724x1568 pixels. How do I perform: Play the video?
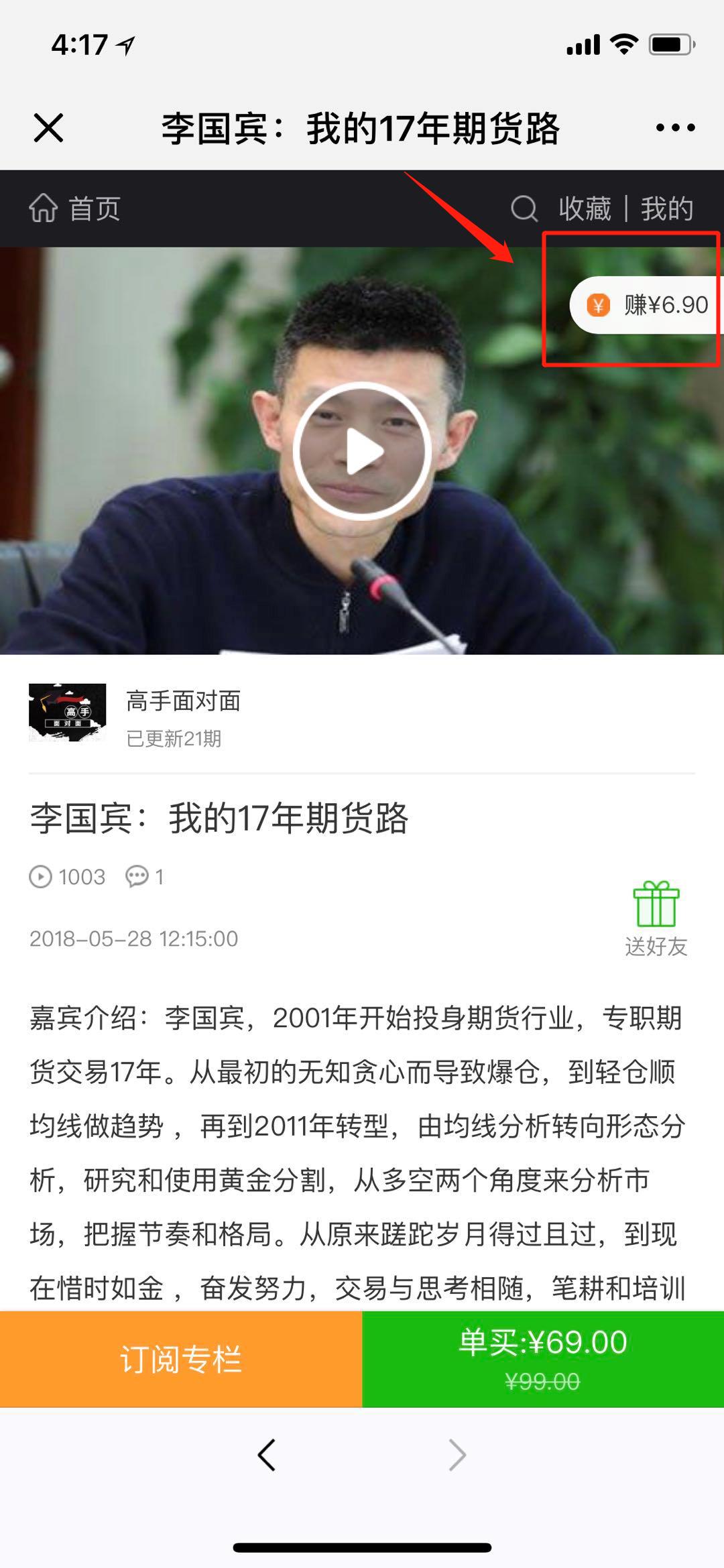click(x=362, y=451)
